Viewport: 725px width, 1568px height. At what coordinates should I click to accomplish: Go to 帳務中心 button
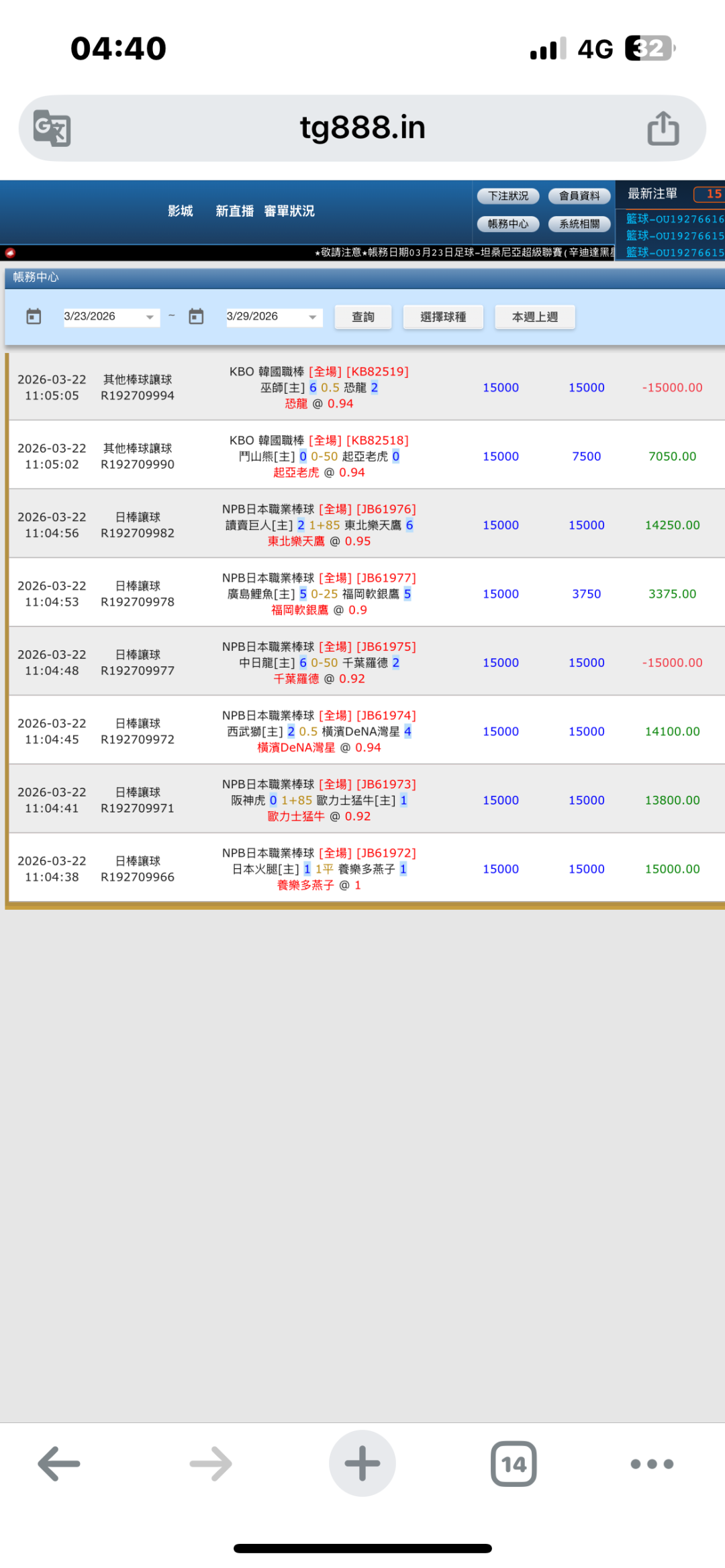pyautogui.click(x=508, y=224)
